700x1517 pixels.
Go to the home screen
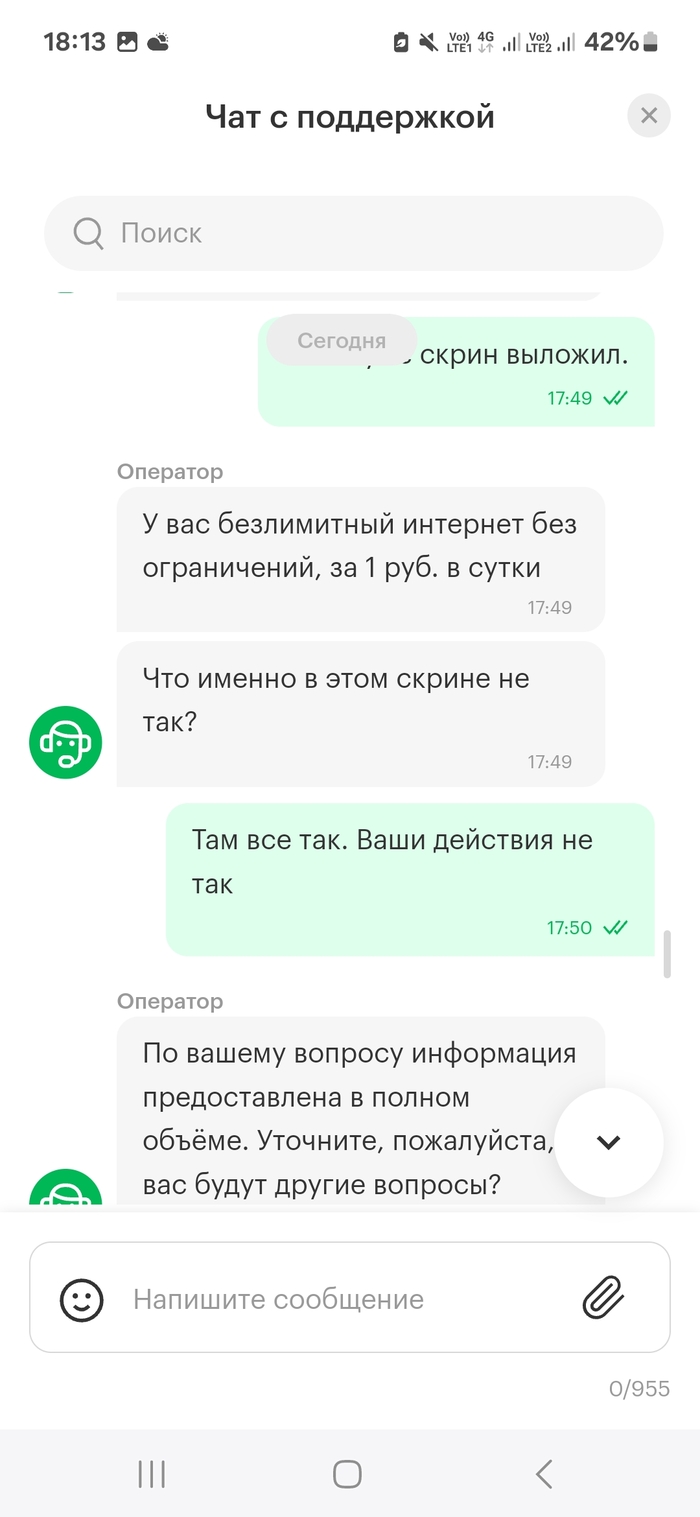click(x=347, y=1473)
